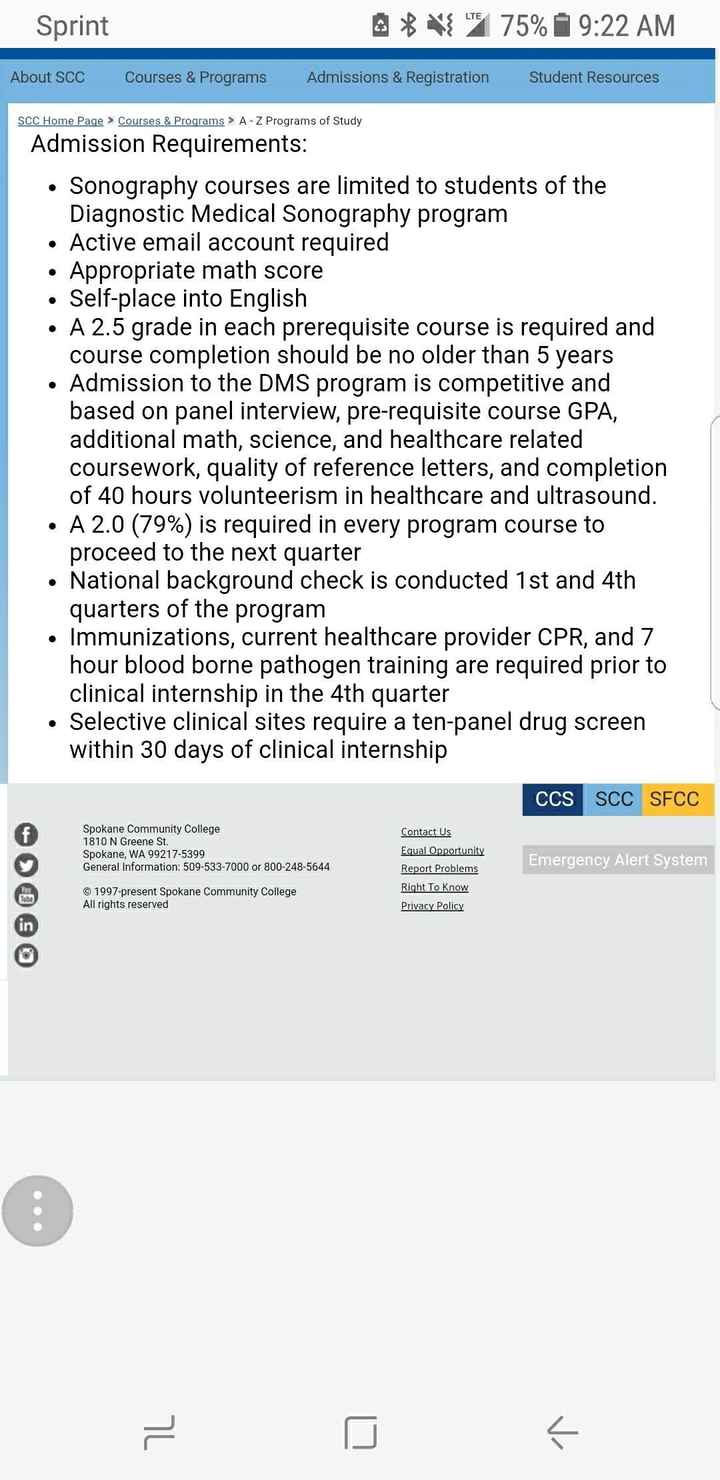This screenshot has height=1480, width=720.
Task: Open the Facebook icon in footer
Action: (x=26, y=834)
